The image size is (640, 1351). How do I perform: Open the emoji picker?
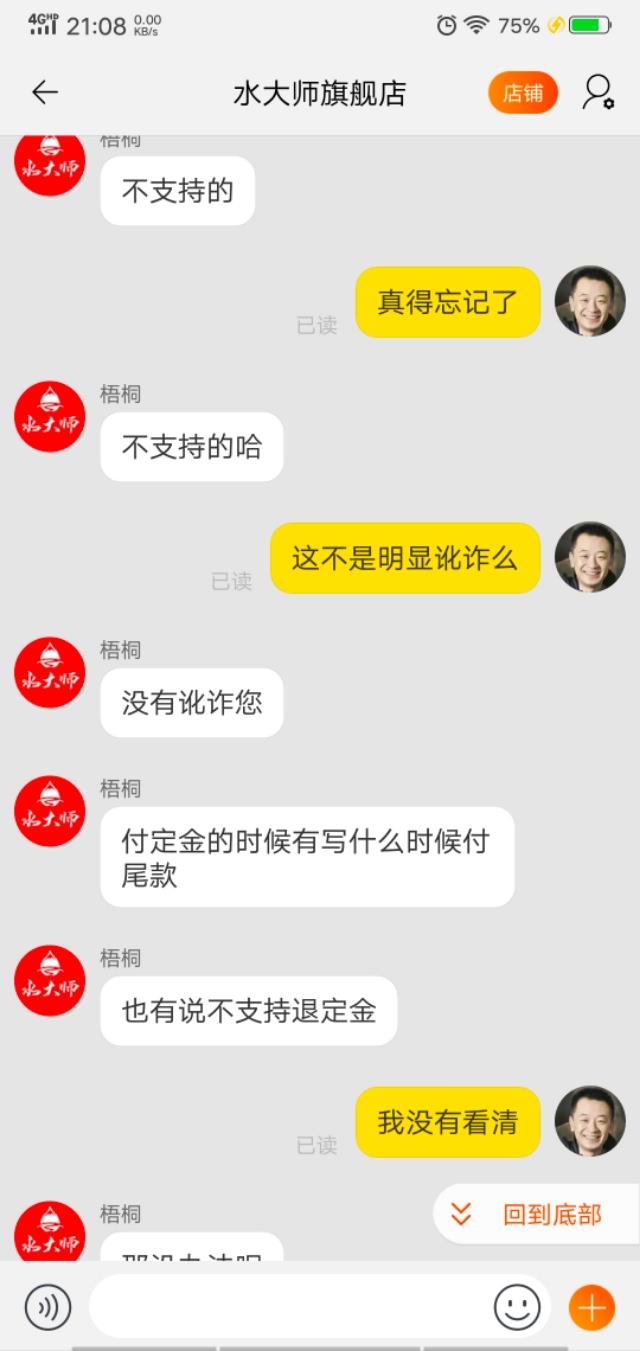[x=517, y=1307]
